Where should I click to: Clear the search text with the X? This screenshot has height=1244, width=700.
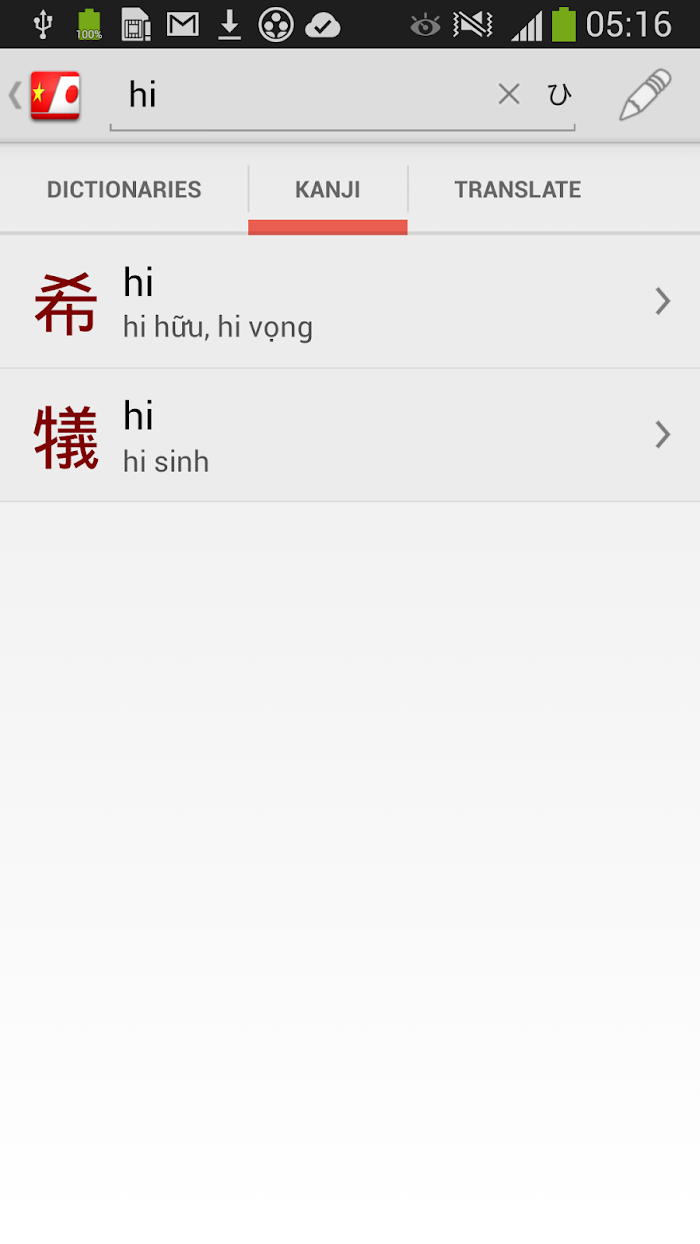[x=509, y=95]
